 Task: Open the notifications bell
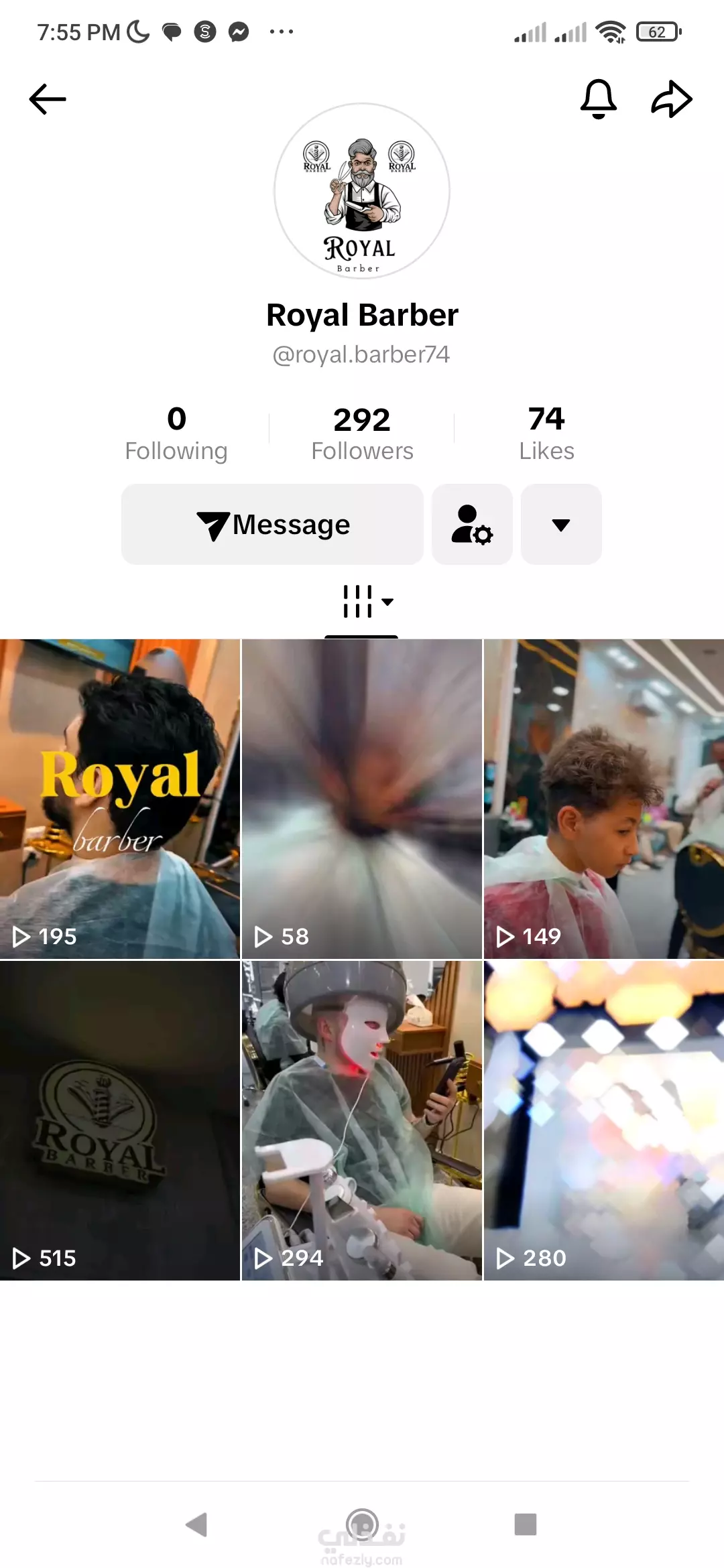pos(598,99)
